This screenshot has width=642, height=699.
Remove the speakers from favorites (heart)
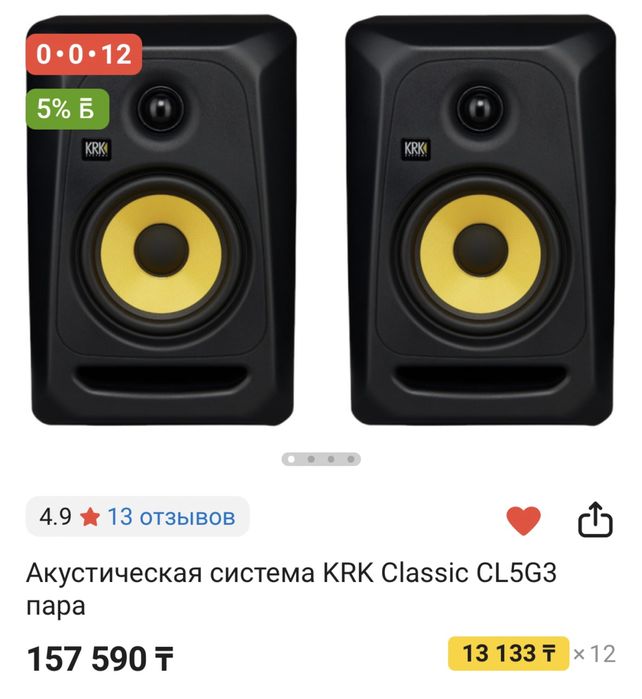coord(523,520)
